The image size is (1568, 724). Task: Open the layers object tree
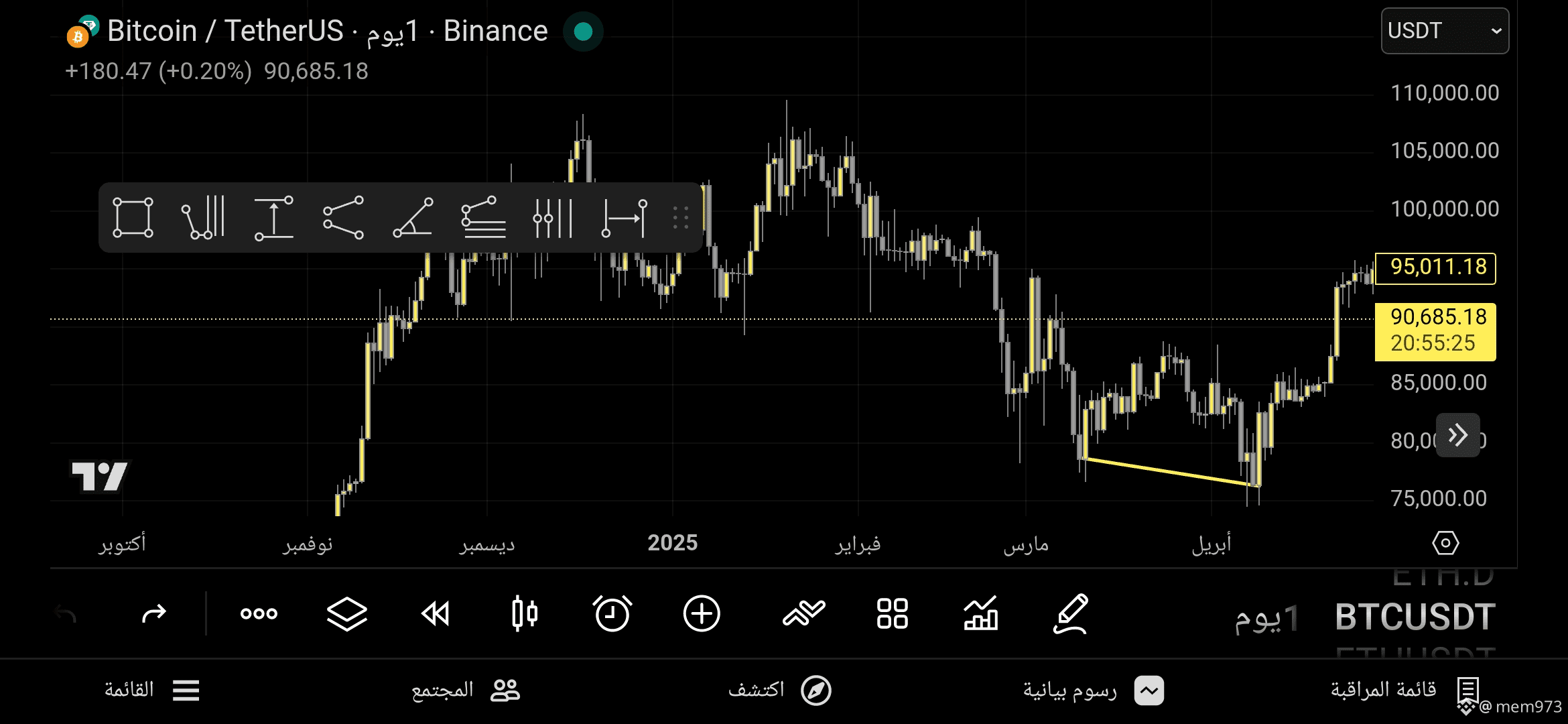coord(346,613)
